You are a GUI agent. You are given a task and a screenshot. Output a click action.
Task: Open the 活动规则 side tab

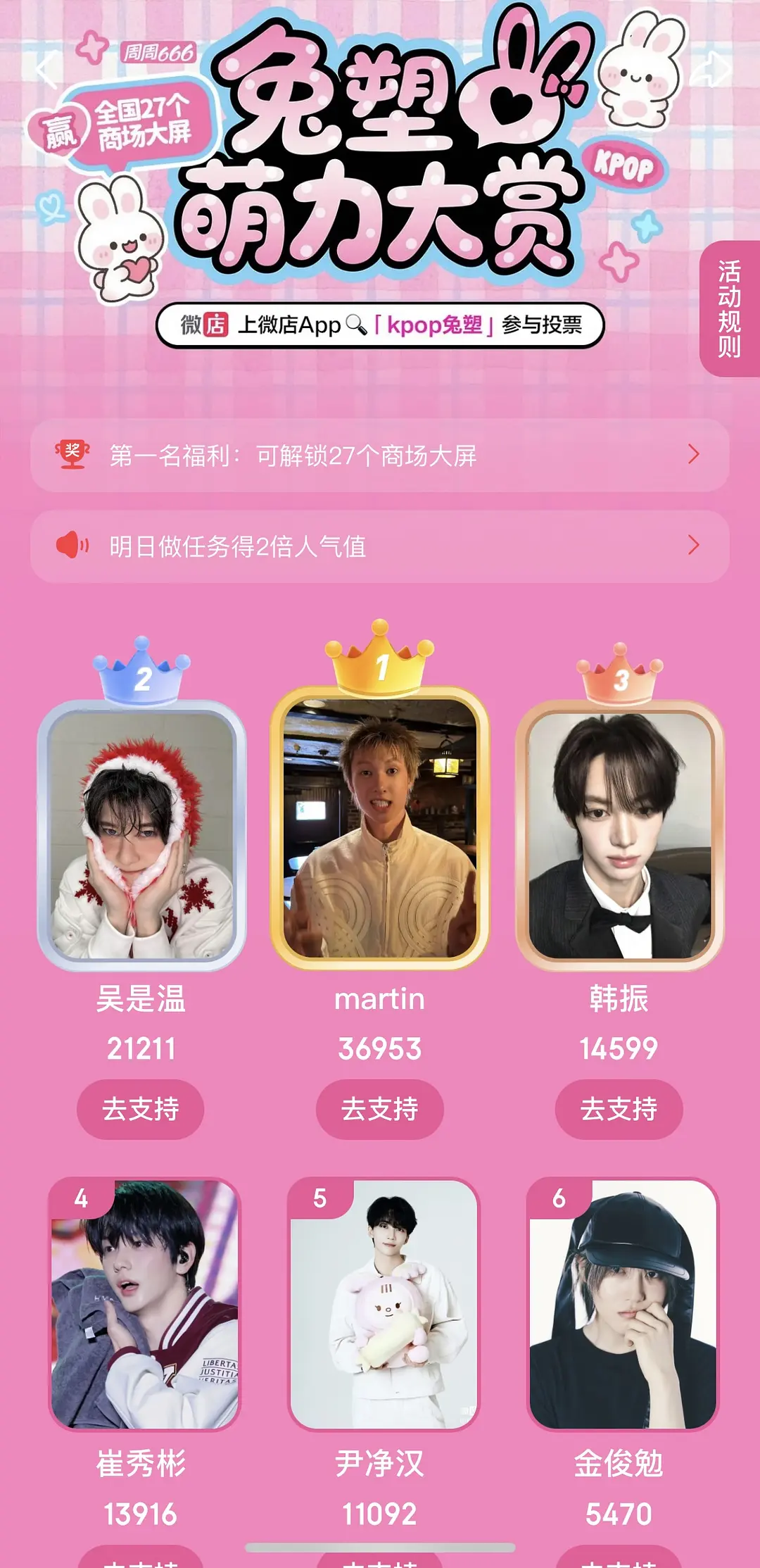tap(730, 308)
